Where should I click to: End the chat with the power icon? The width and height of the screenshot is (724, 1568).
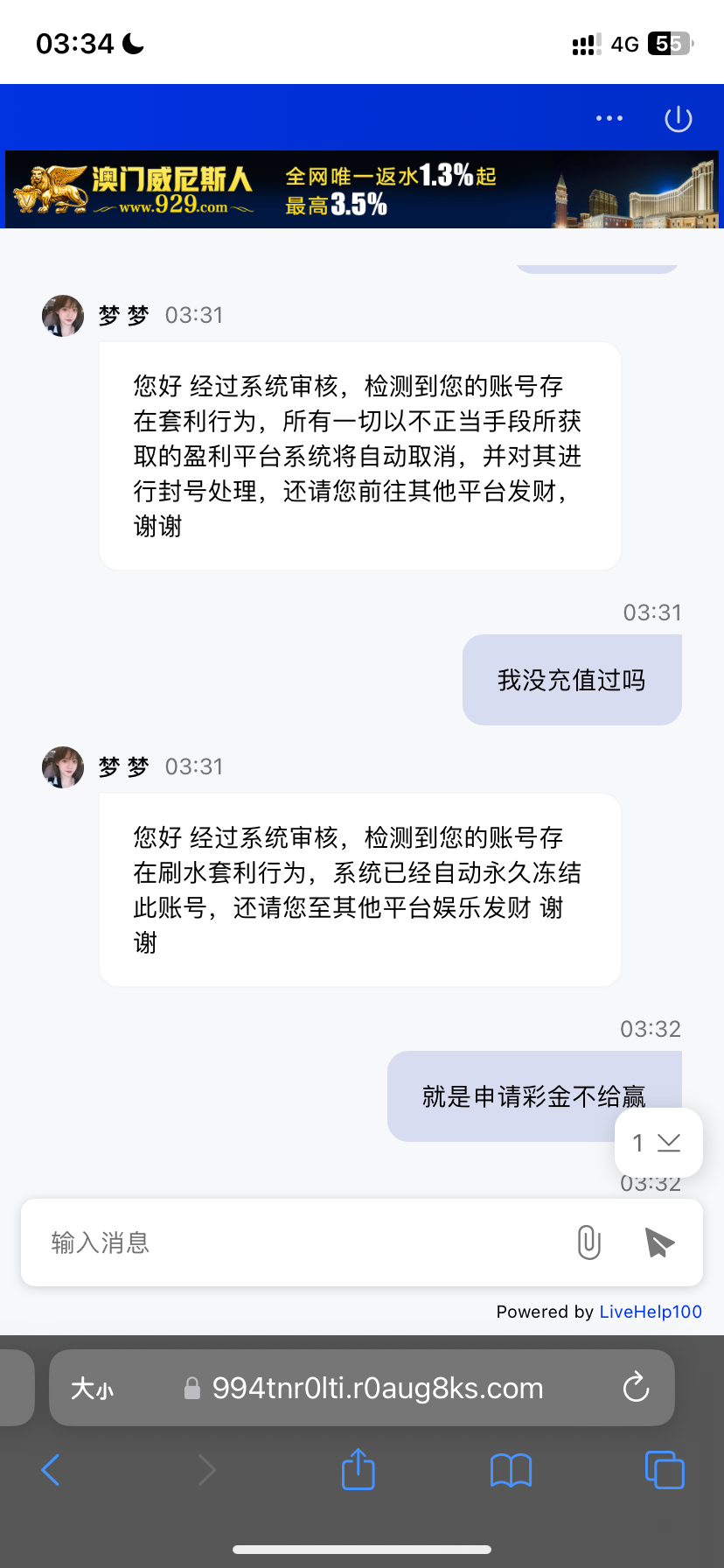(x=678, y=118)
